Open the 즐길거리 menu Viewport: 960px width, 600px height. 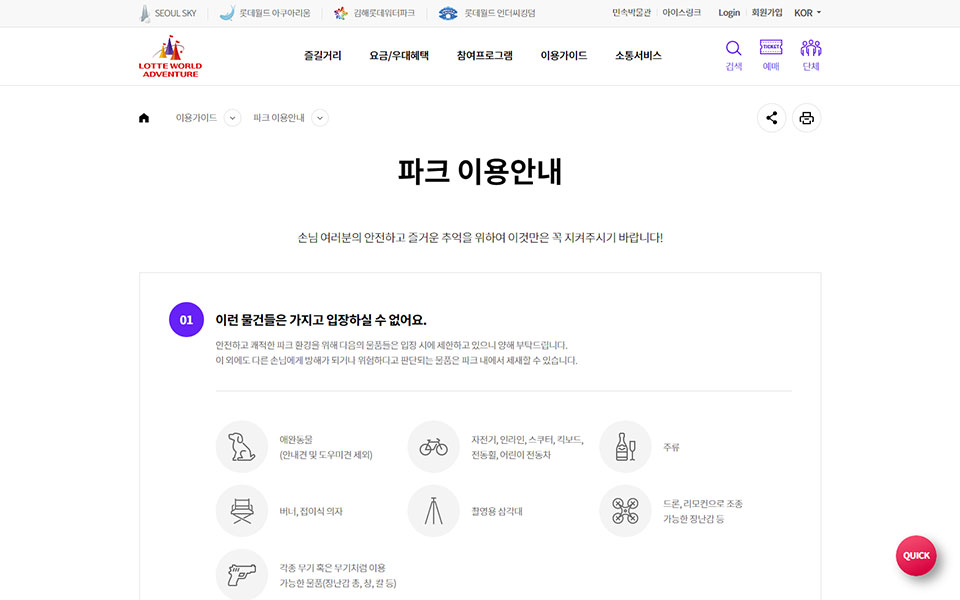[x=322, y=56]
